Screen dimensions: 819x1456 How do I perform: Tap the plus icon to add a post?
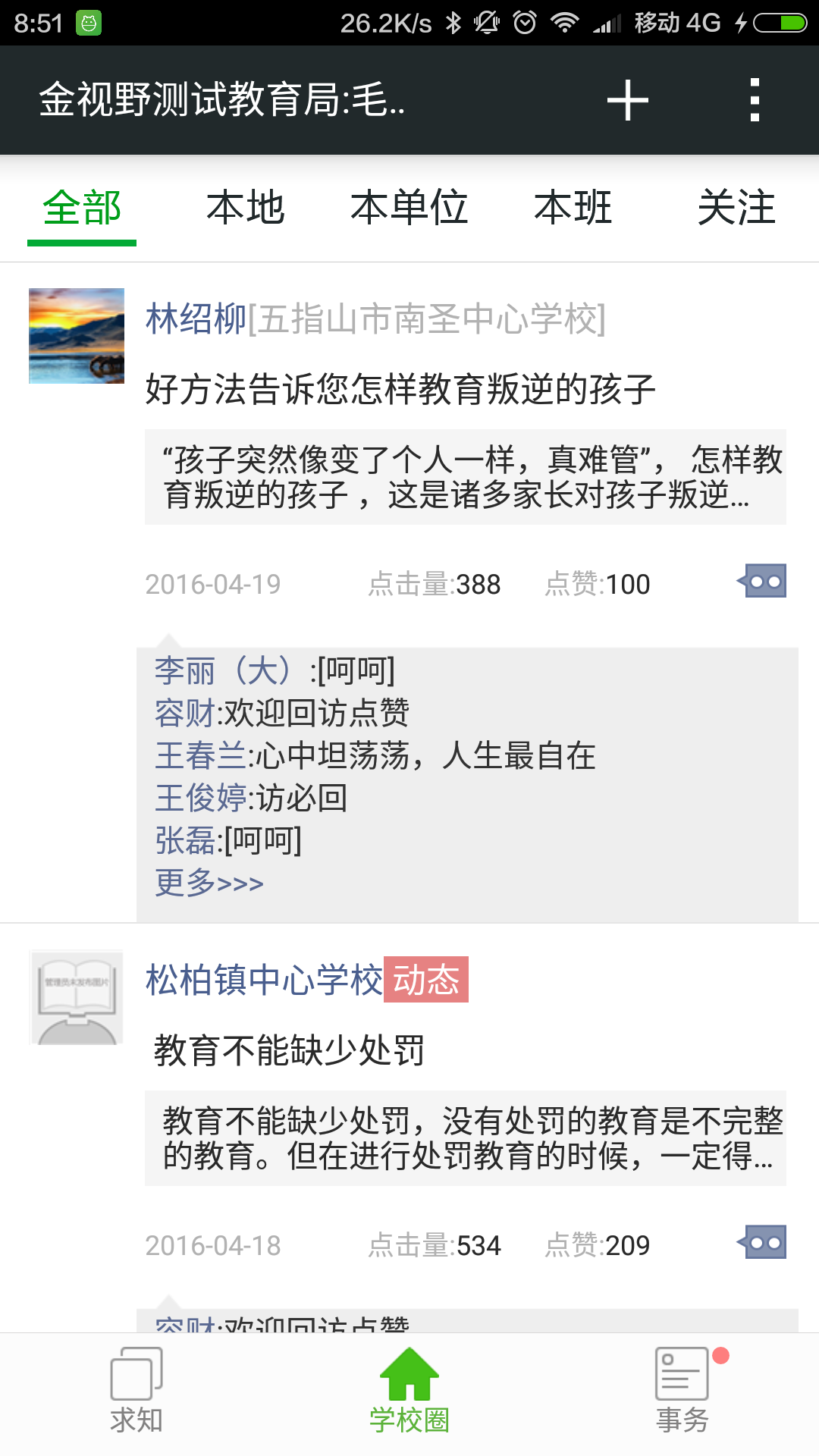pyautogui.click(x=627, y=100)
